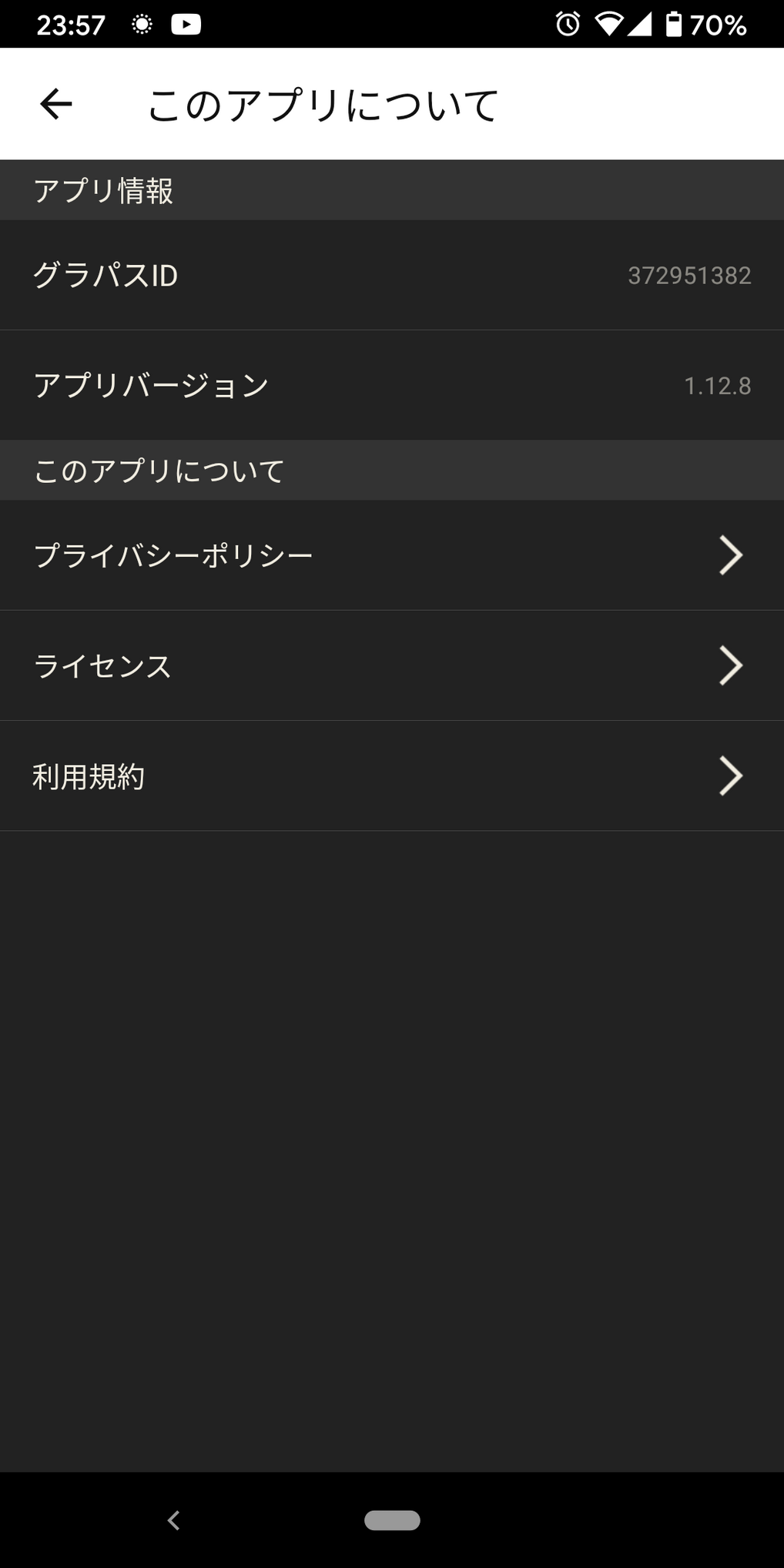
Task: Open the ライセンス (licenses) page
Action: tap(391, 665)
